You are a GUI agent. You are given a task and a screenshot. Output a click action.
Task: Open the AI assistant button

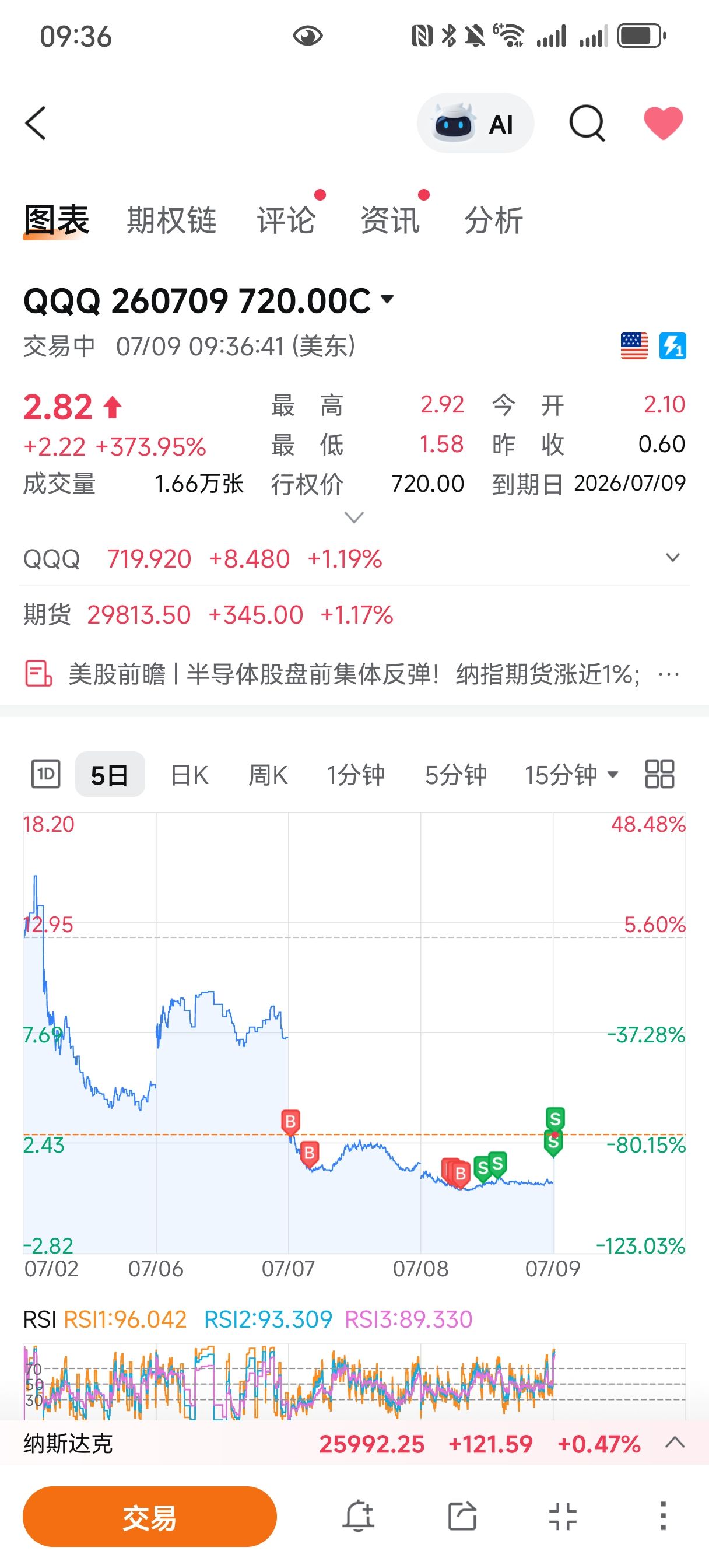pos(475,124)
